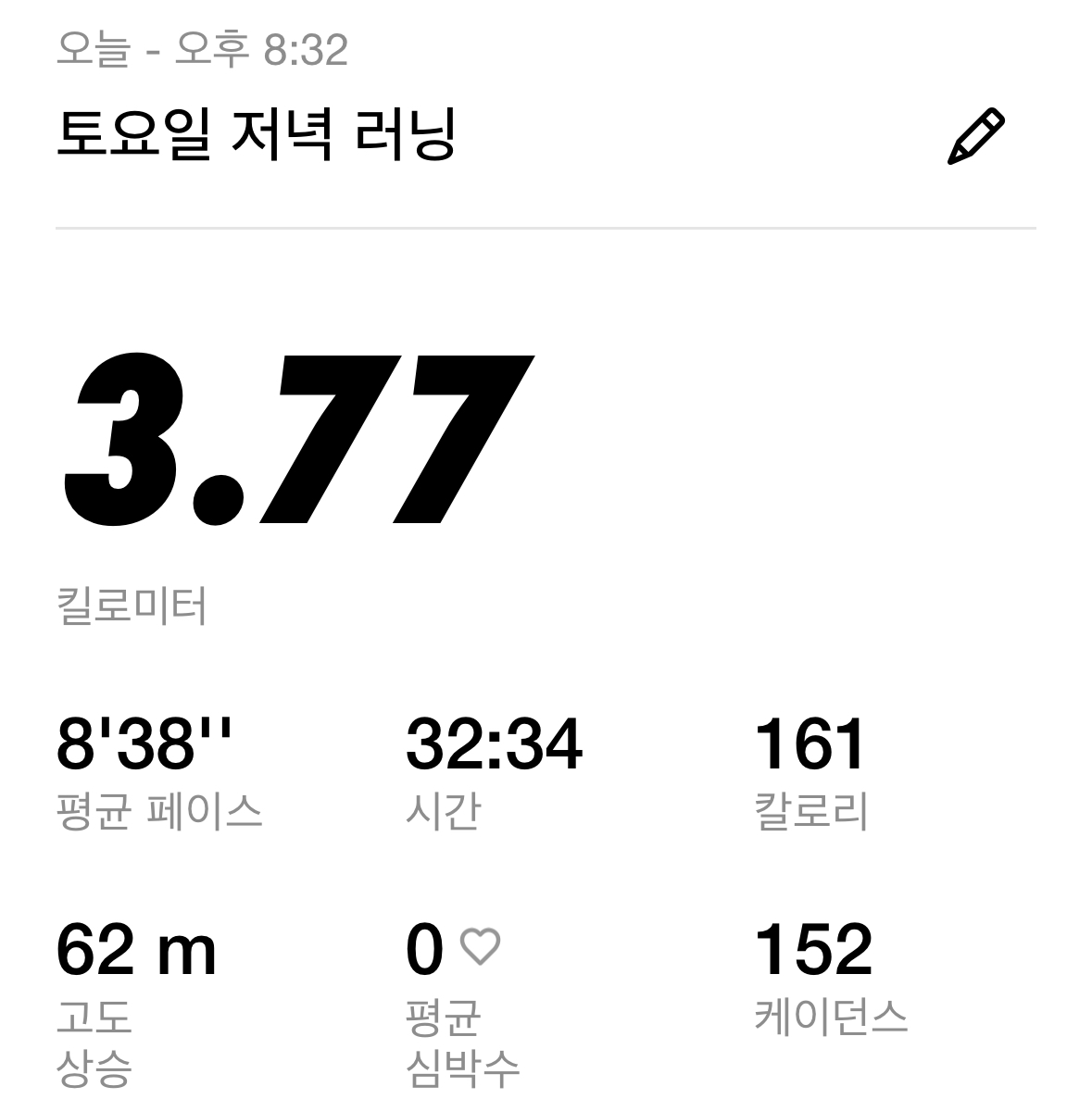The height and width of the screenshot is (1099, 1092).
Task: Tap the pencil icon to edit run title
Action: tap(975, 137)
